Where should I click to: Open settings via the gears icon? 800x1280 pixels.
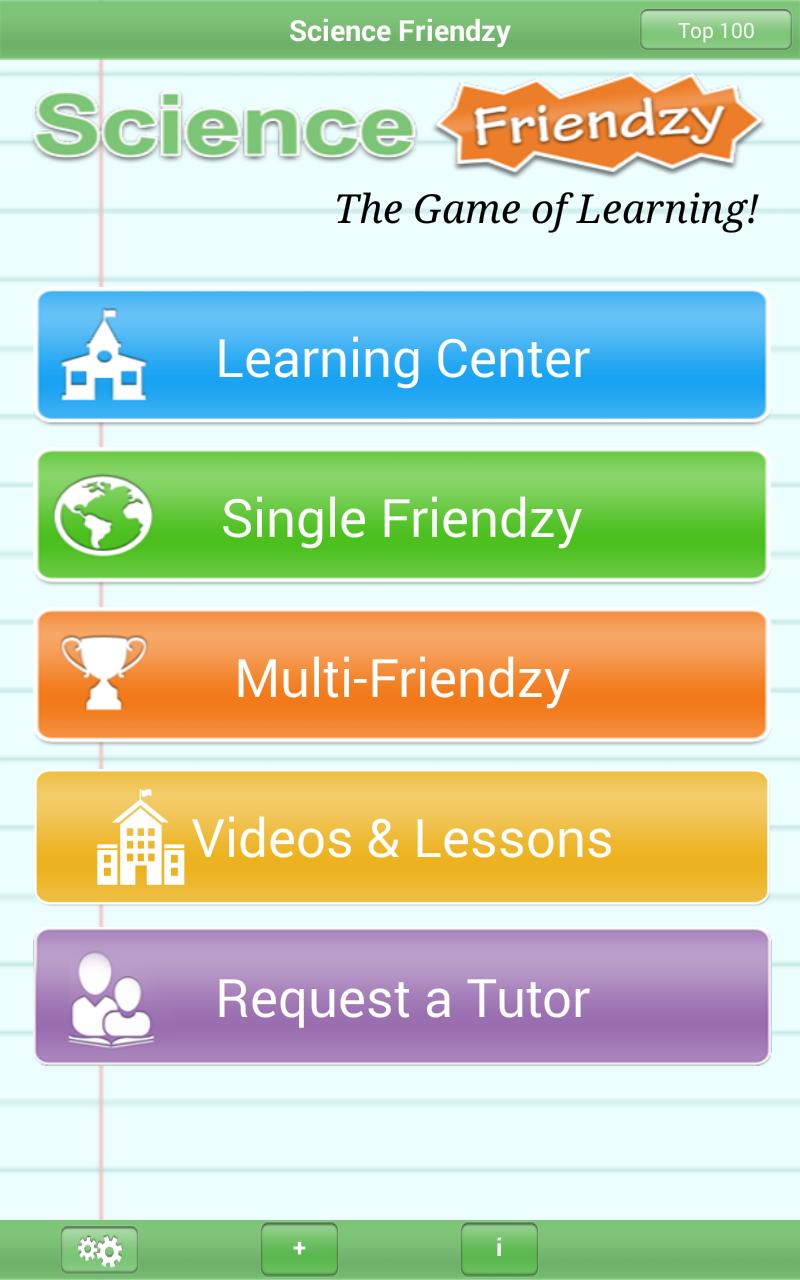coord(99,1249)
